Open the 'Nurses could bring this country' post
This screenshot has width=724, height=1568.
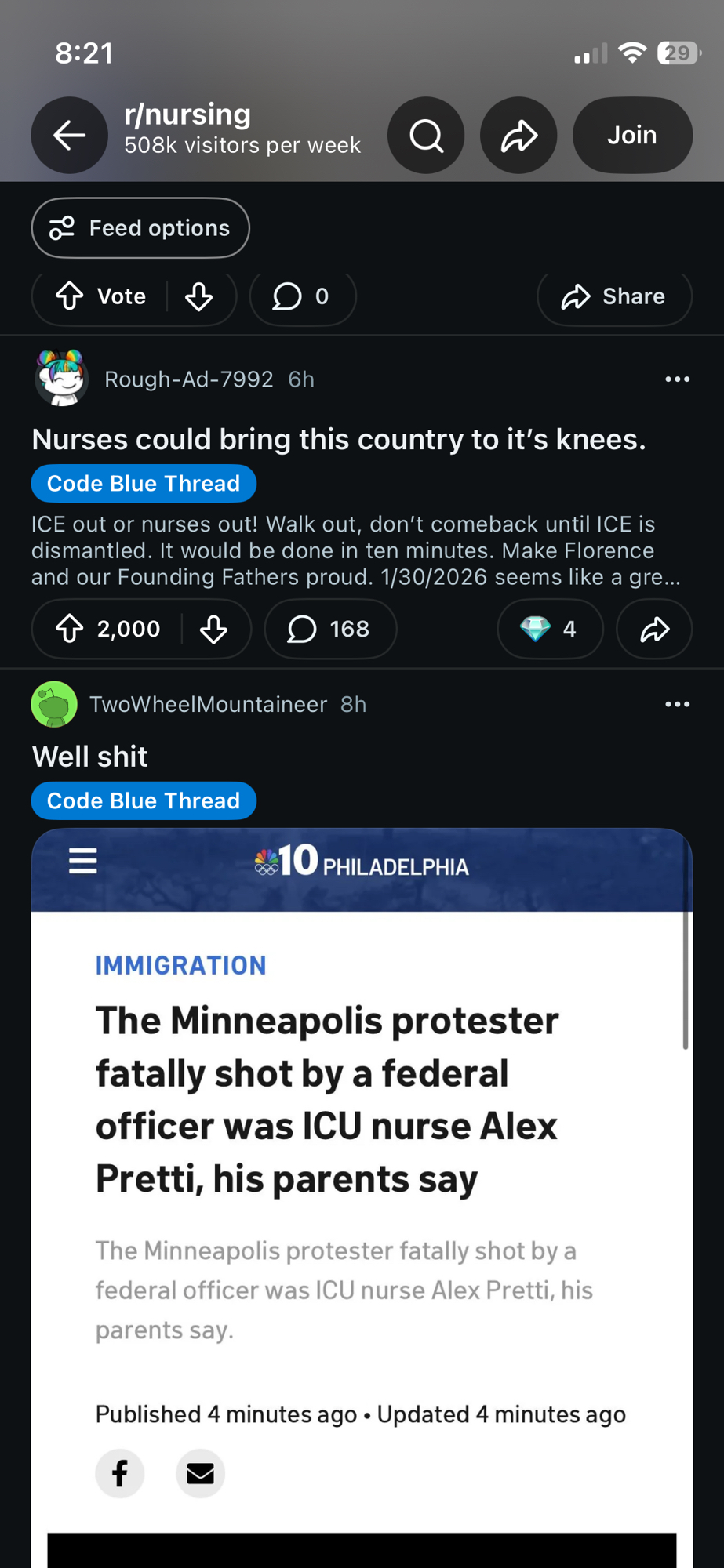coord(339,440)
